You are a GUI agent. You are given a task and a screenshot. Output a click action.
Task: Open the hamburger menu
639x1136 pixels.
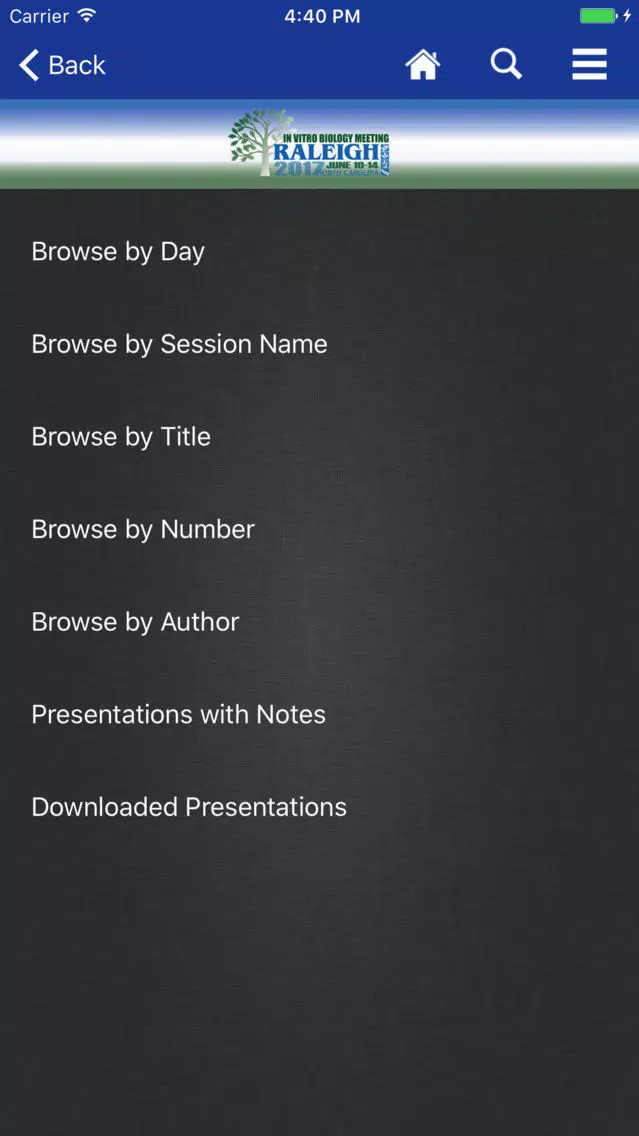[x=589, y=66]
